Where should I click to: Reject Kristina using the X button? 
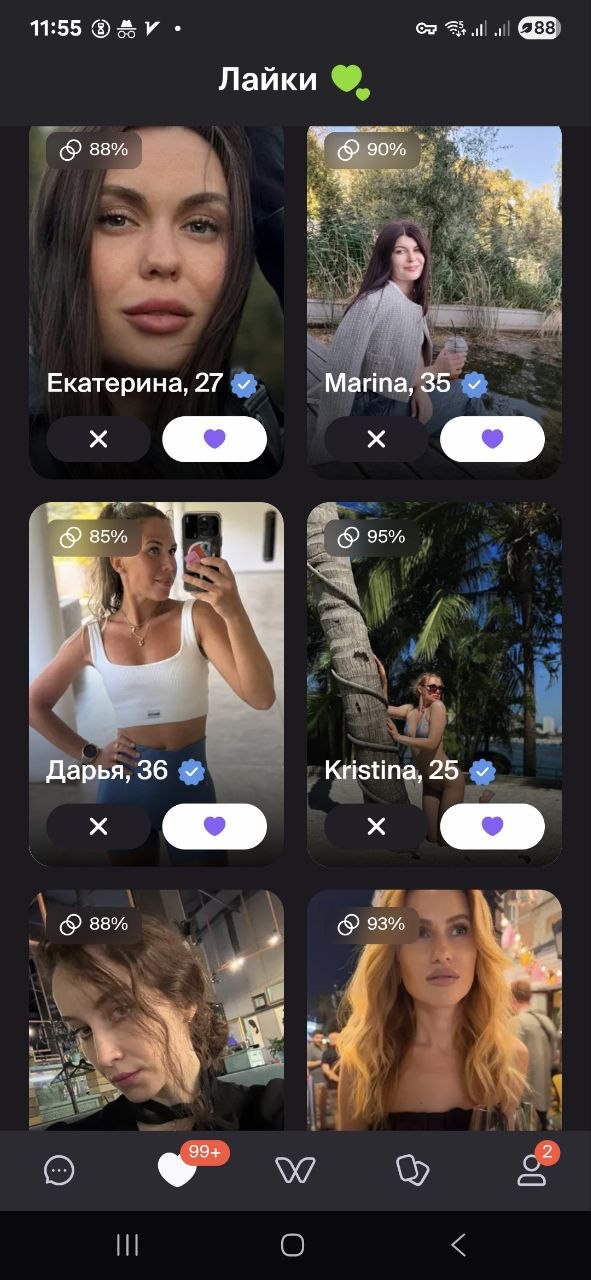click(x=376, y=826)
